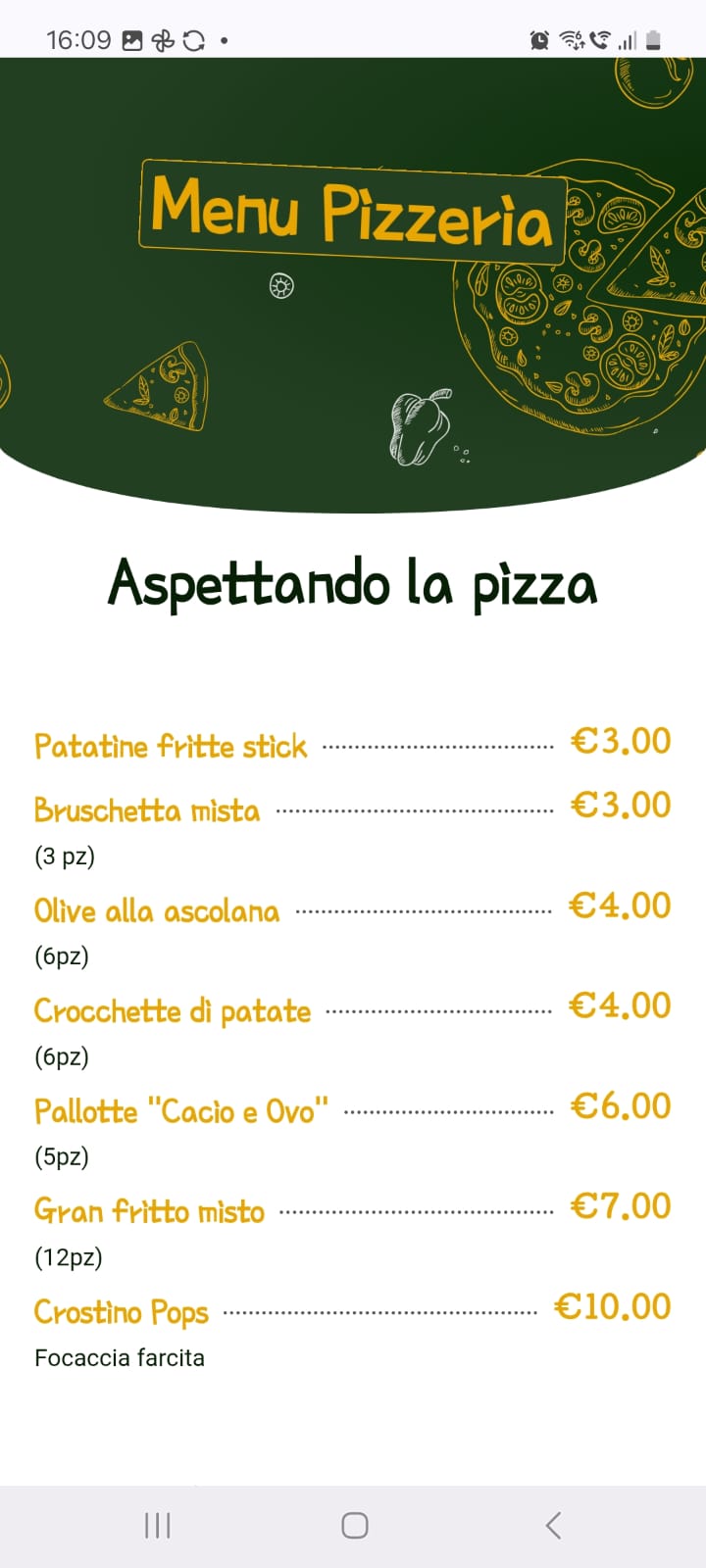Tap the home button in the navigation bar
Image resolution: width=706 pixels, height=1568 pixels.
point(354,1525)
